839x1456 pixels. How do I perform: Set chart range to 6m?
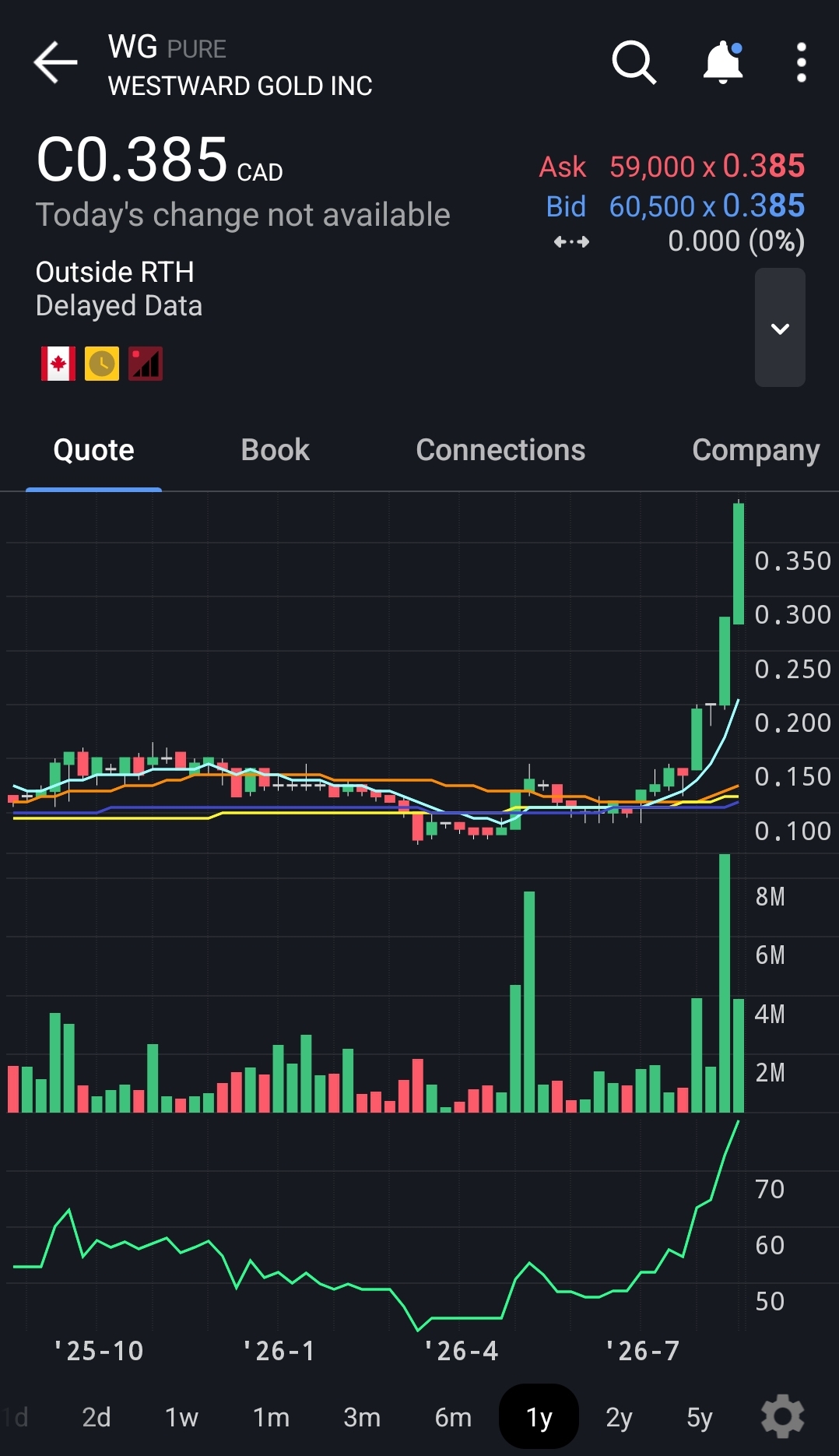coord(453,1417)
